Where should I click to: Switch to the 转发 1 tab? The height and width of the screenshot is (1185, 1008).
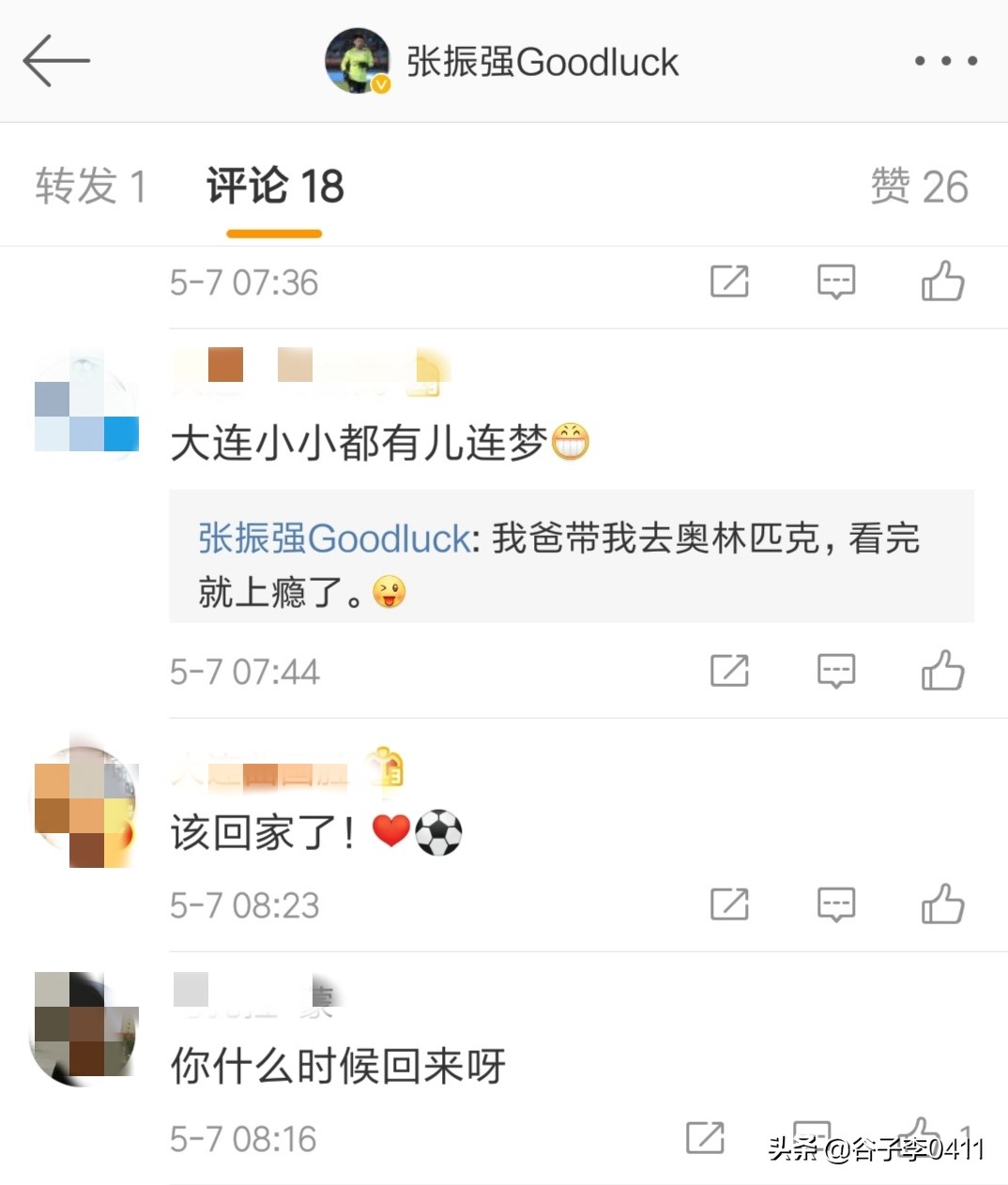(x=89, y=185)
